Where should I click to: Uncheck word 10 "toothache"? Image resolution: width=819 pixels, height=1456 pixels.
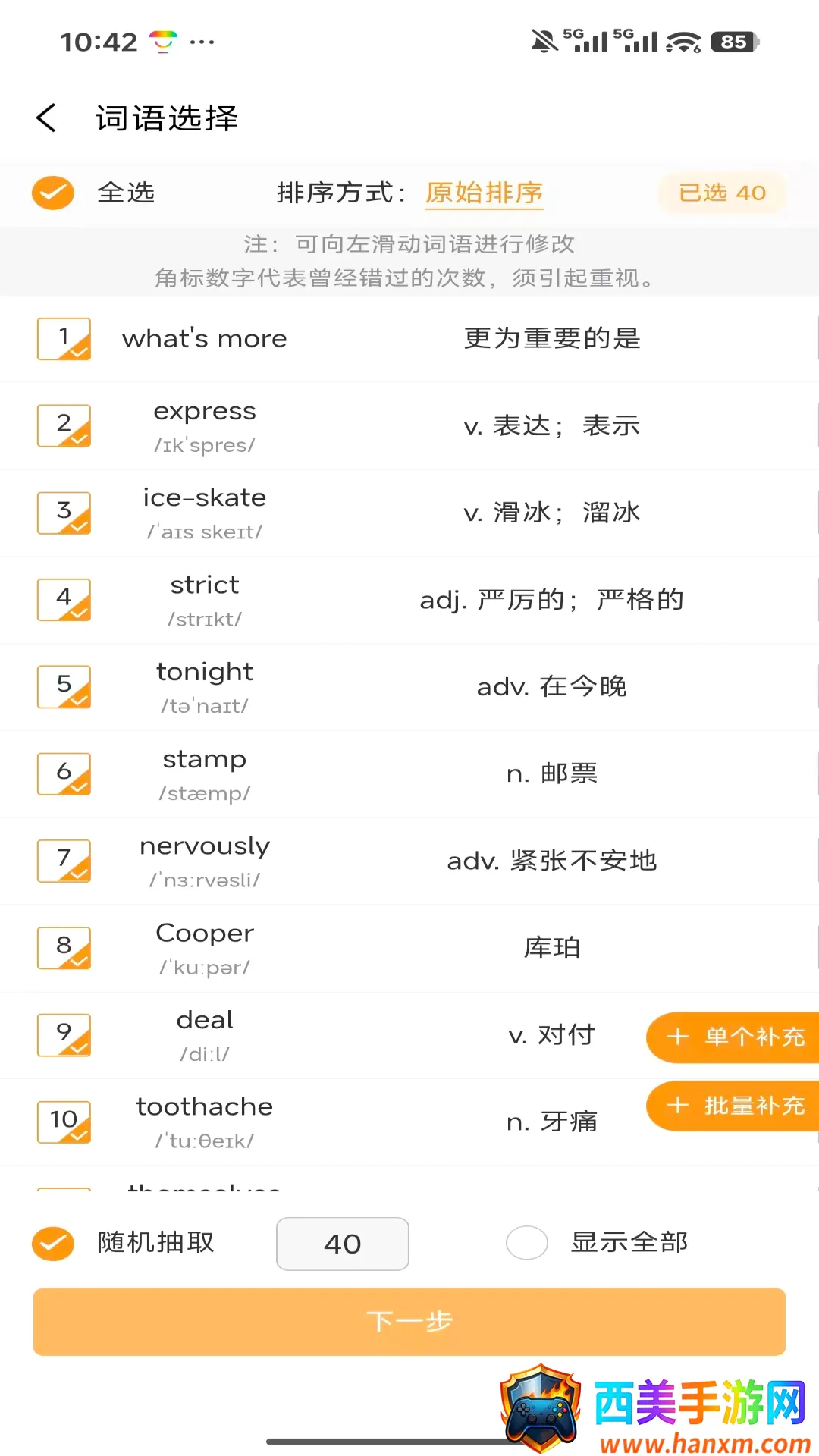(x=64, y=1122)
